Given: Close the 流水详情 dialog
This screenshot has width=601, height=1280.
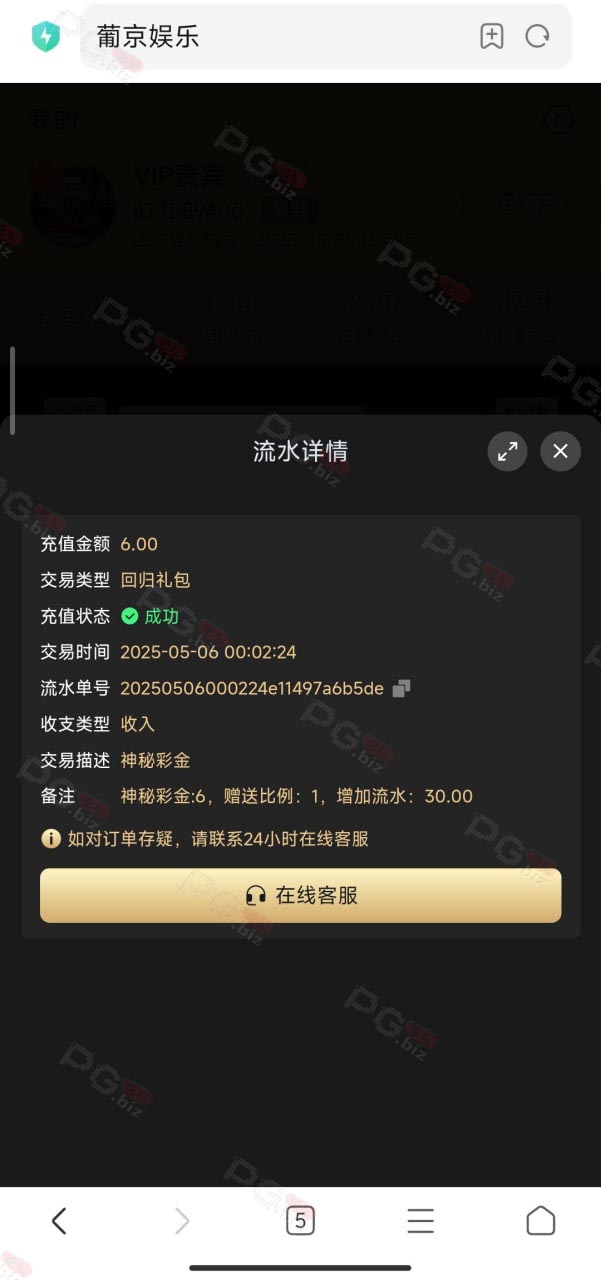Looking at the screenshot, I should (560, 451).
